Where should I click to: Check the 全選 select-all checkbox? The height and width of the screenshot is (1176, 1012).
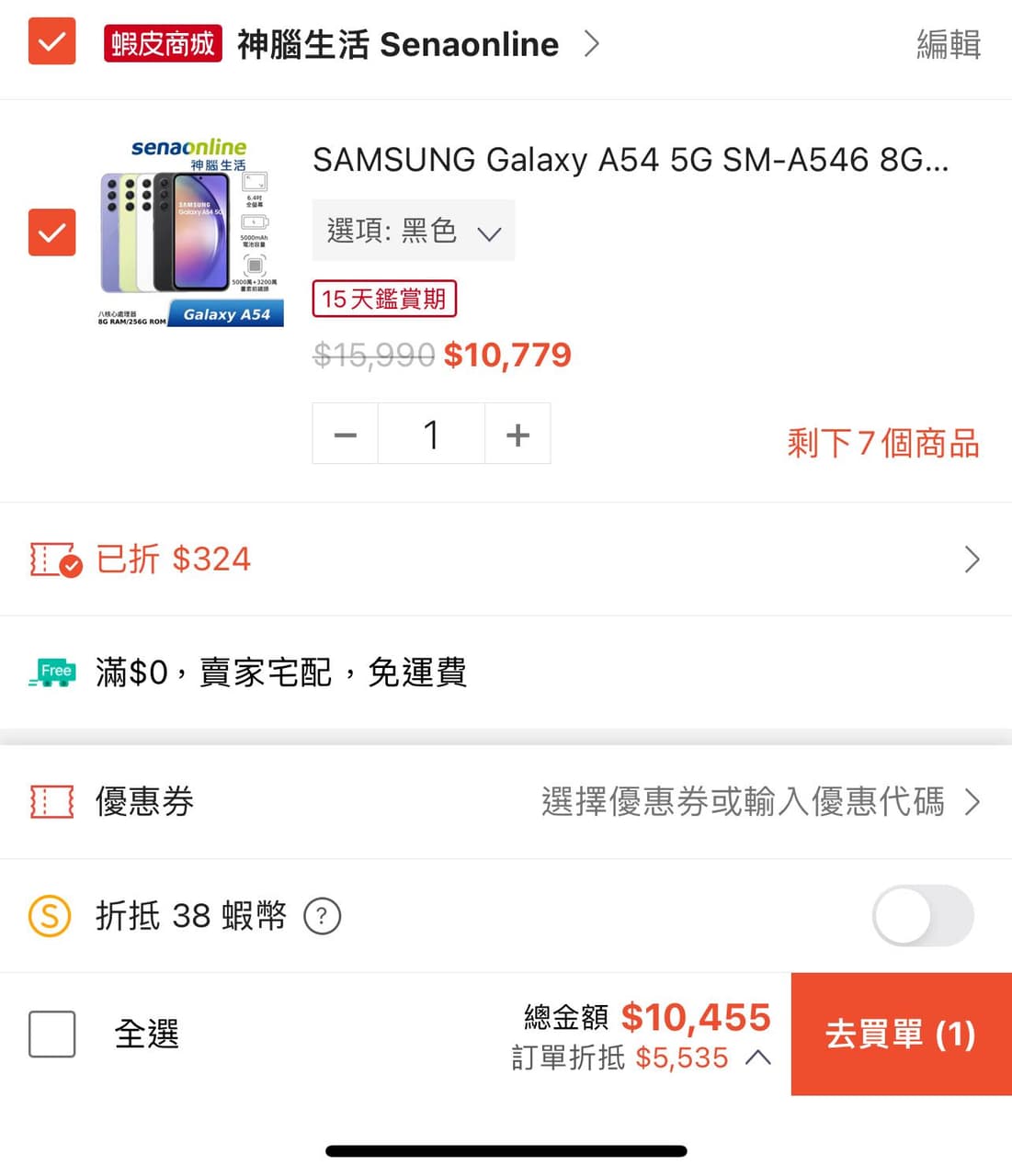click(51, 1034)
